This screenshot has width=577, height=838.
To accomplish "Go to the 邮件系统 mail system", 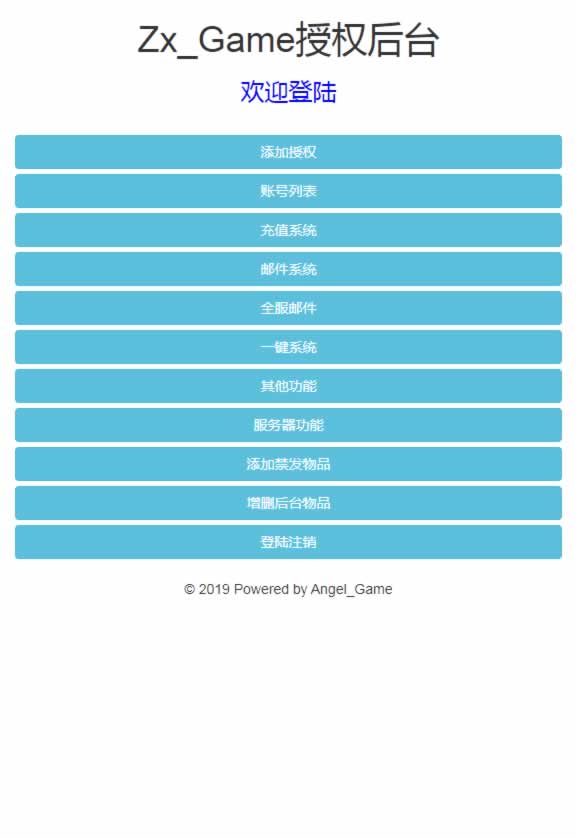I will tap(288, 269).
